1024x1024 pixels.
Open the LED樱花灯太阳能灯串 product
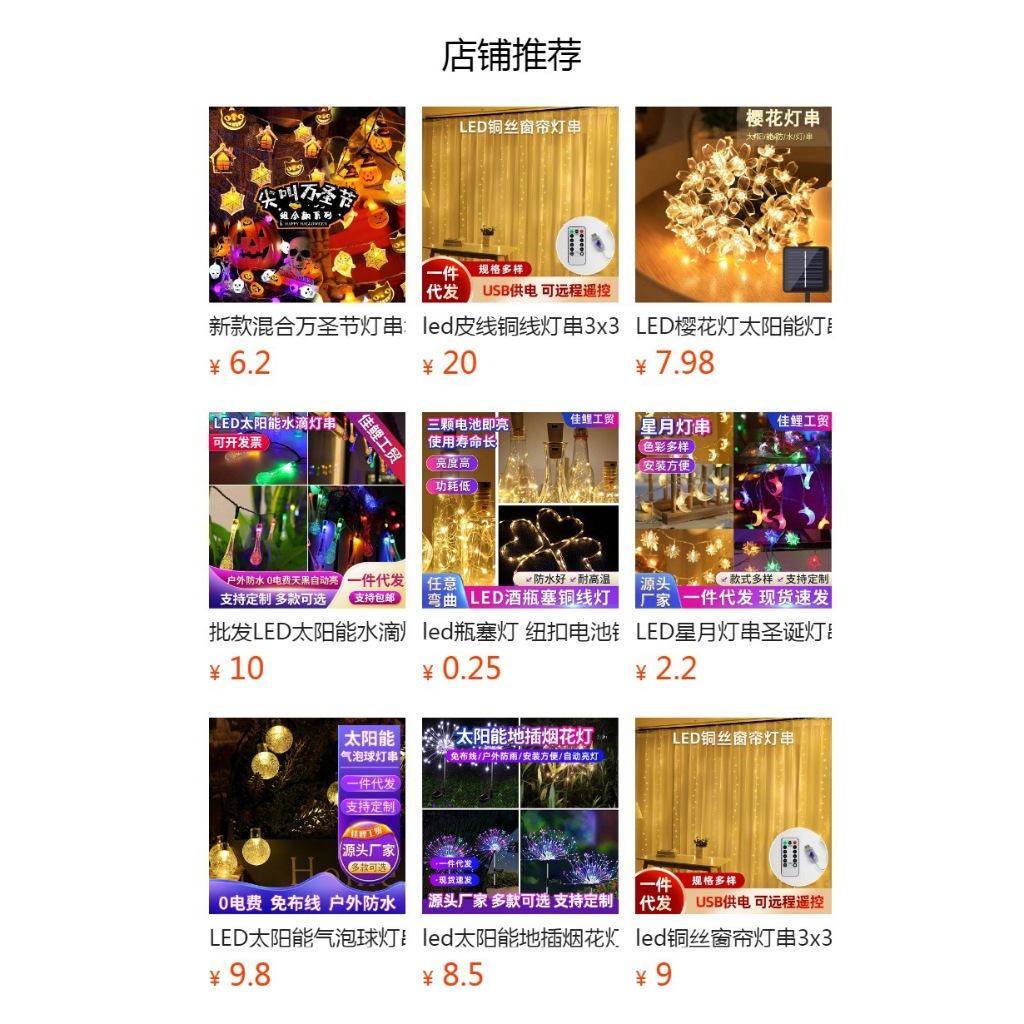click(733, 205)
